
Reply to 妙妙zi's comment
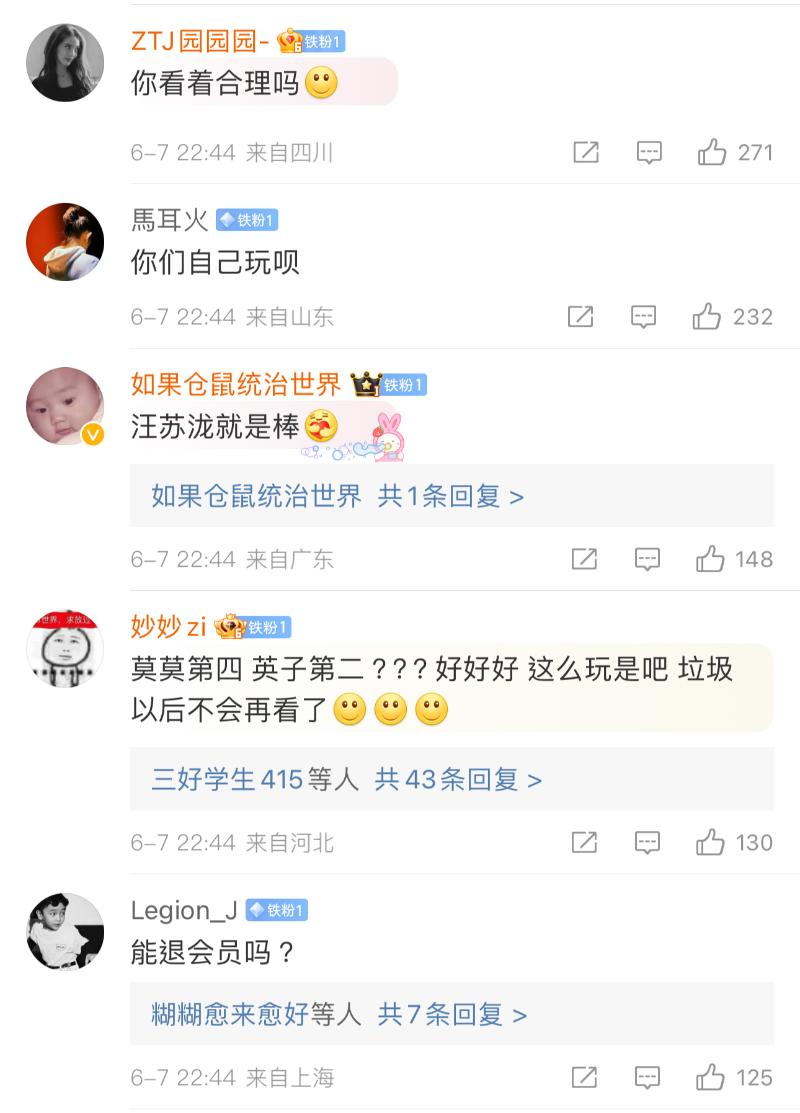(648, 843)
